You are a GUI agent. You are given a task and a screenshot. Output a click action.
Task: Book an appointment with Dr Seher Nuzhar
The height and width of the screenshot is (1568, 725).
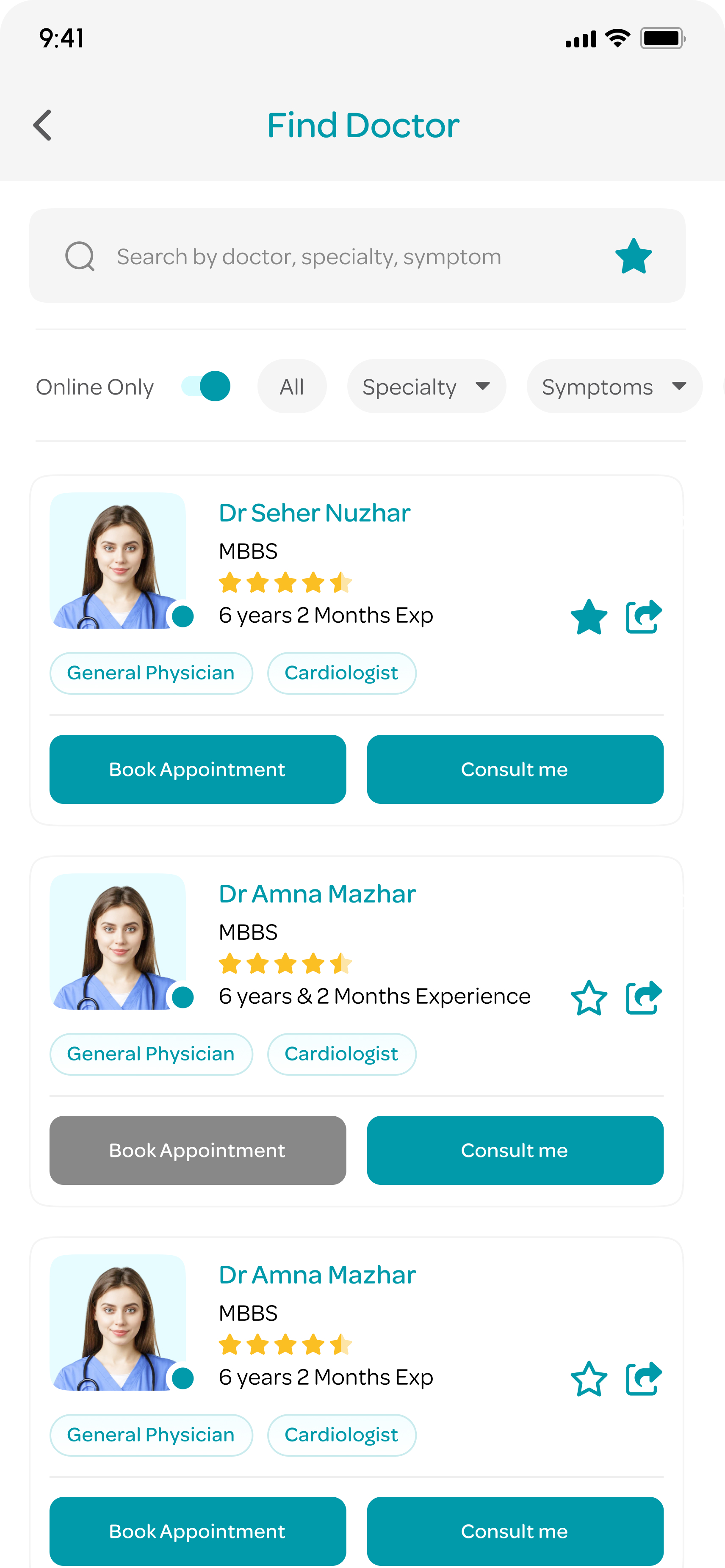[x=197, y=769]
